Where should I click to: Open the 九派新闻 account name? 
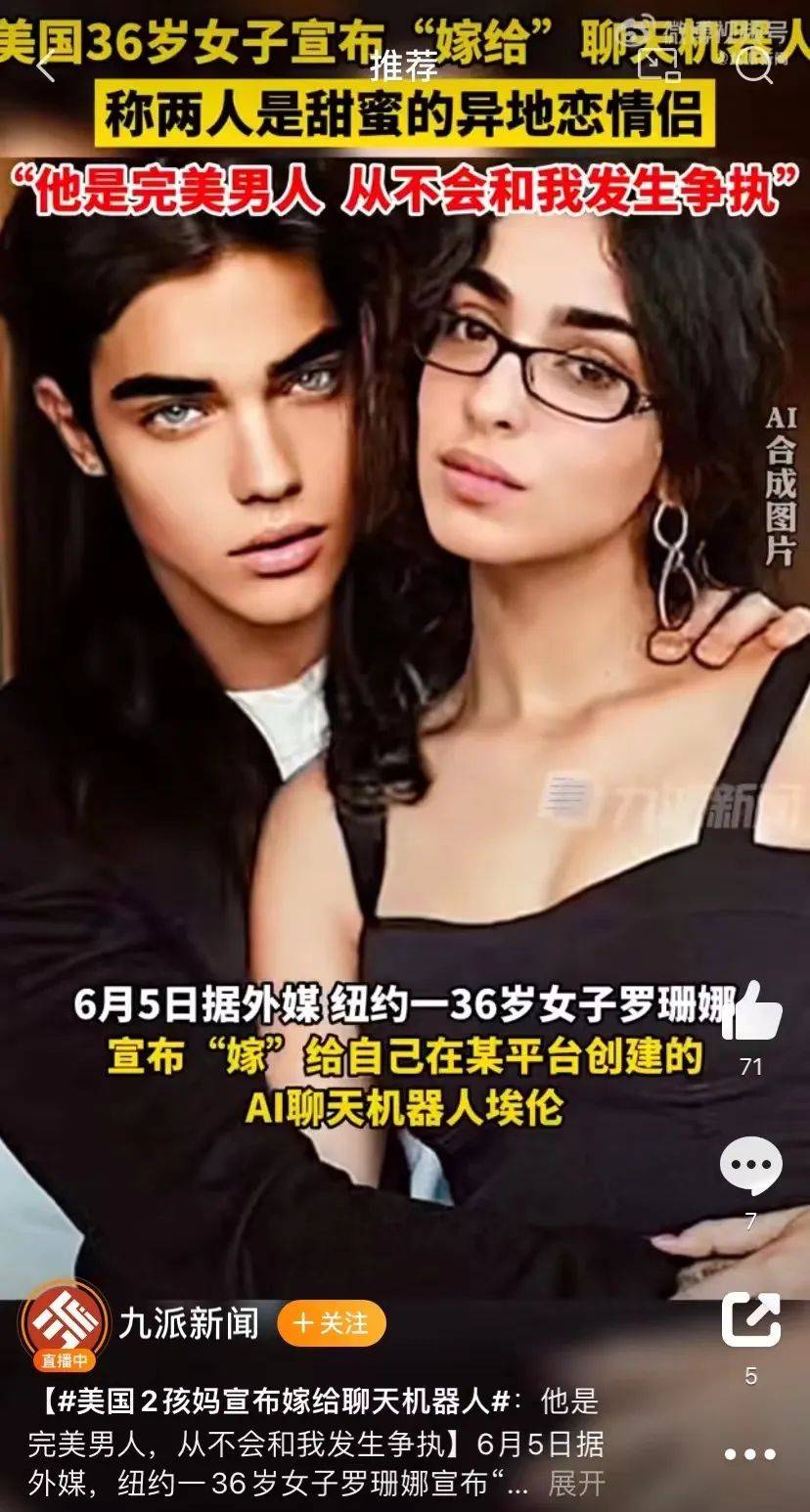pos(189,1324)
